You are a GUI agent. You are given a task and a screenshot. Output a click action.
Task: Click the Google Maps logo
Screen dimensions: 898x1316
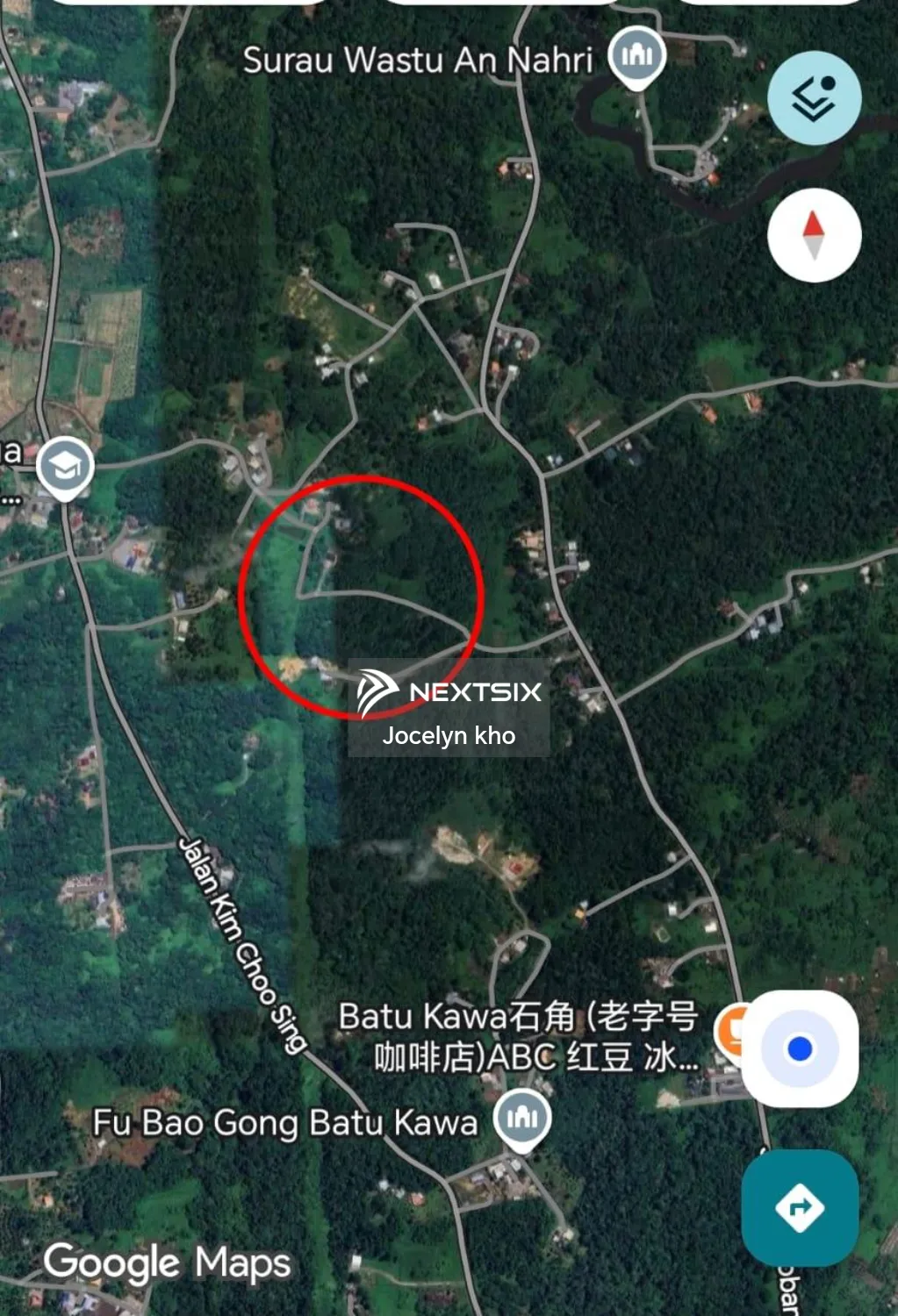click(x=165, y=1264)
